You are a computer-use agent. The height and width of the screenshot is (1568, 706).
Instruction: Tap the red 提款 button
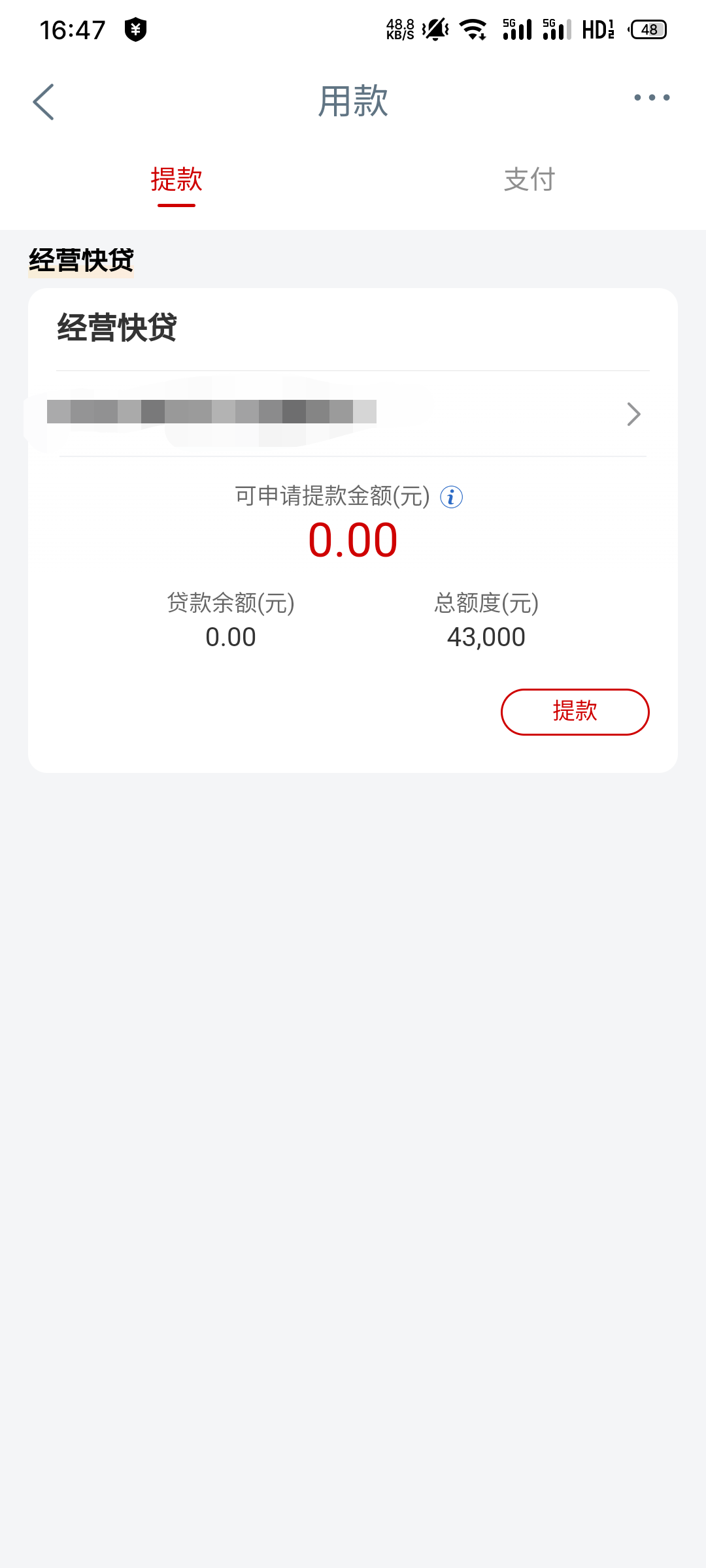[x=575, y=711]
